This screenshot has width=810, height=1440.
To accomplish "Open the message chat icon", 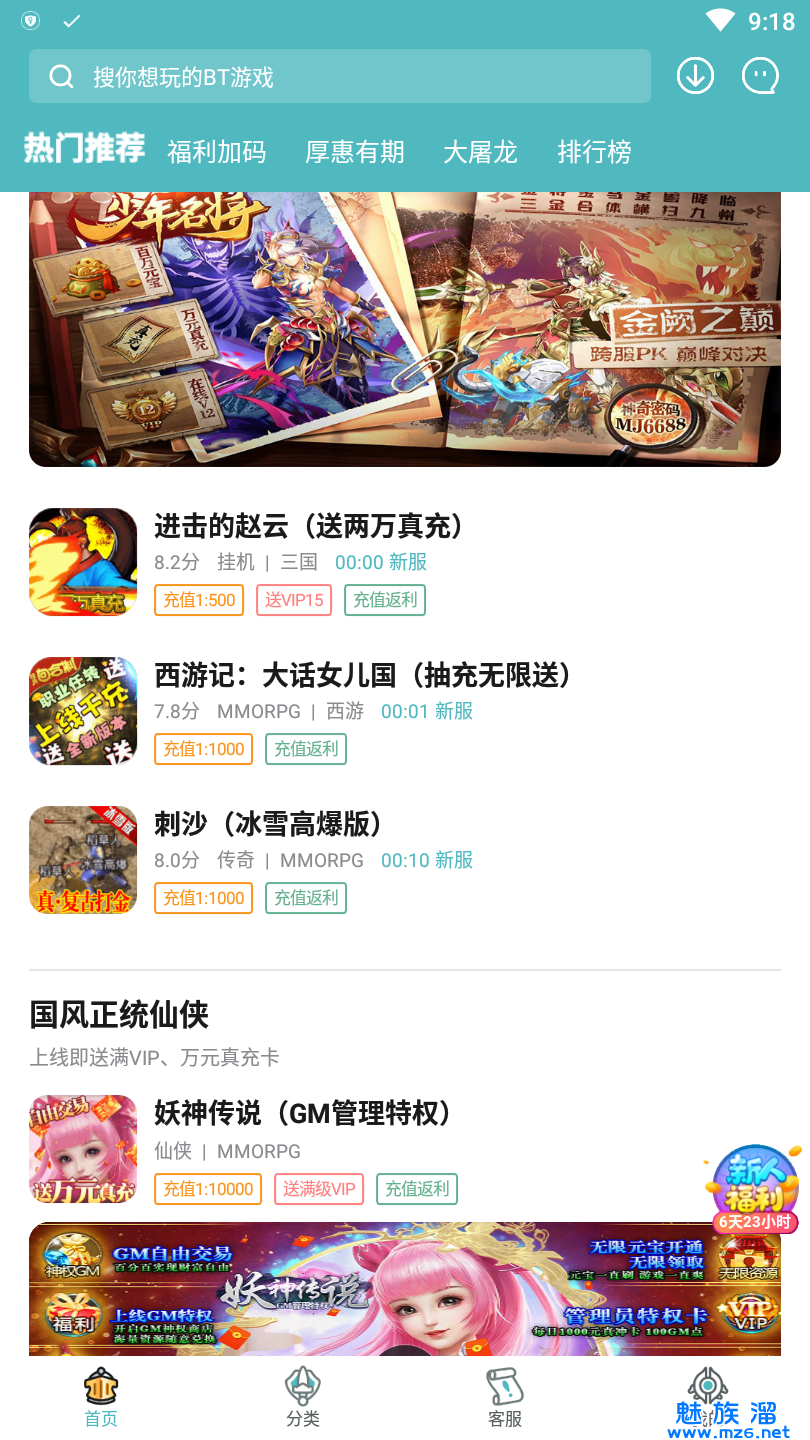I will coord(760,76).
